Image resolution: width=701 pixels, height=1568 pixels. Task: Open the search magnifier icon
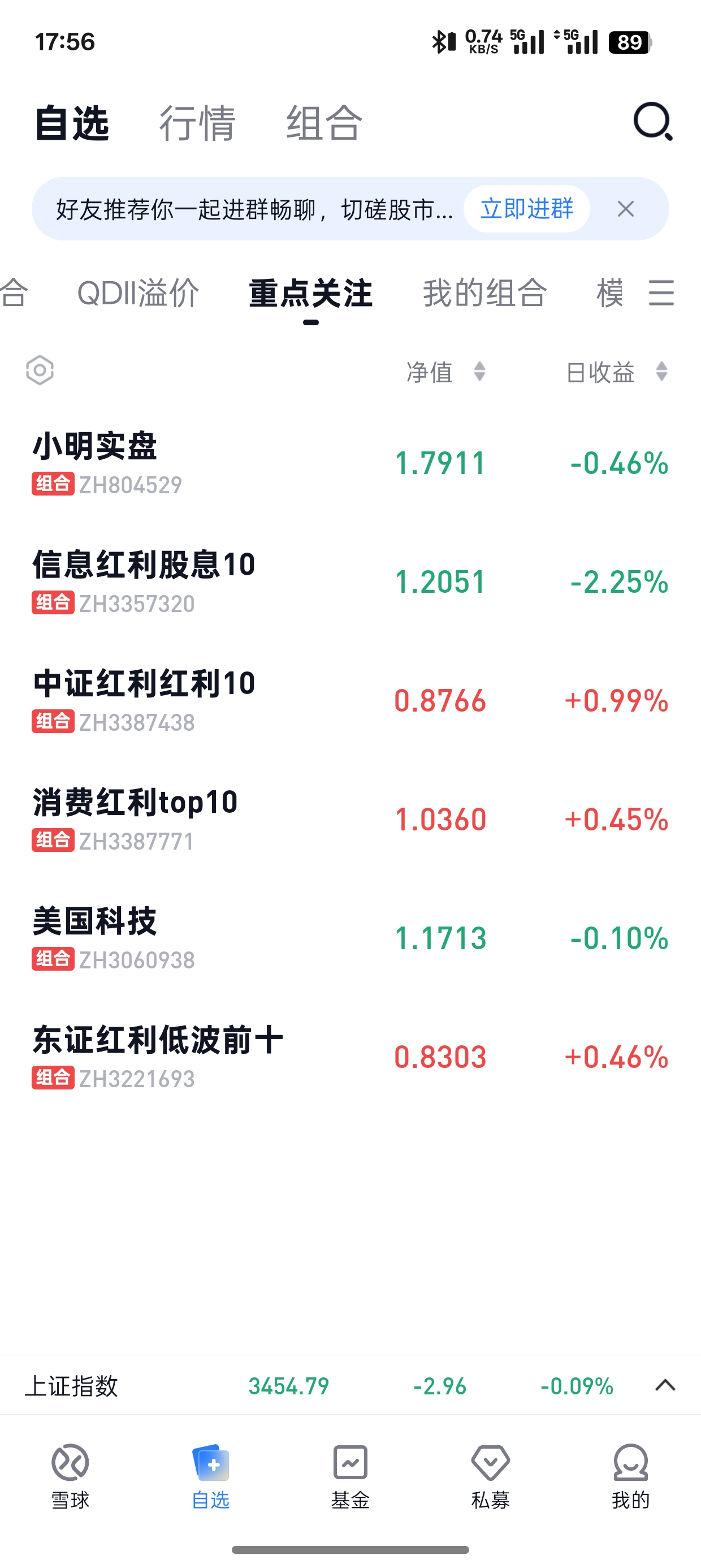(652, 122)
